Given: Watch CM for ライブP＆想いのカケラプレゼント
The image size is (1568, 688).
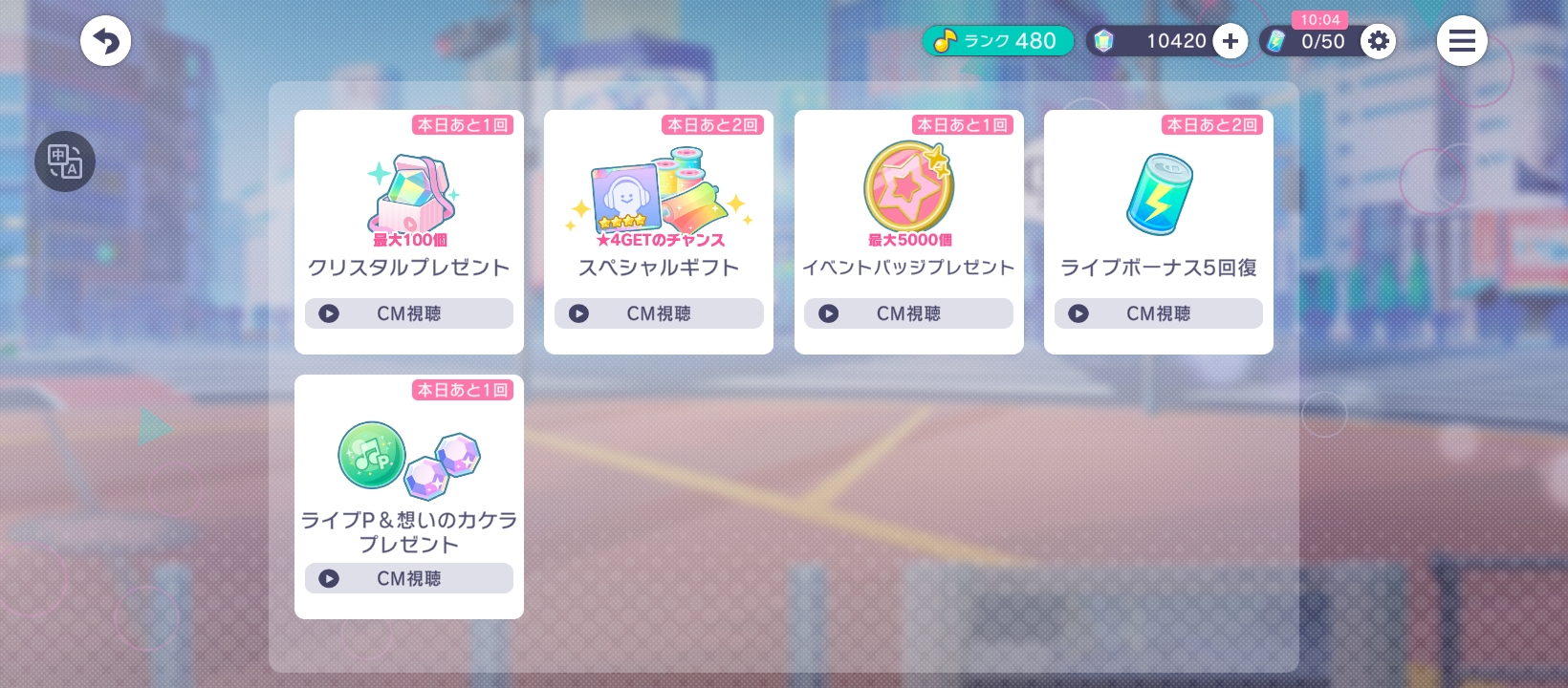Looking at the screenshot, I should [x=409, y=578].
